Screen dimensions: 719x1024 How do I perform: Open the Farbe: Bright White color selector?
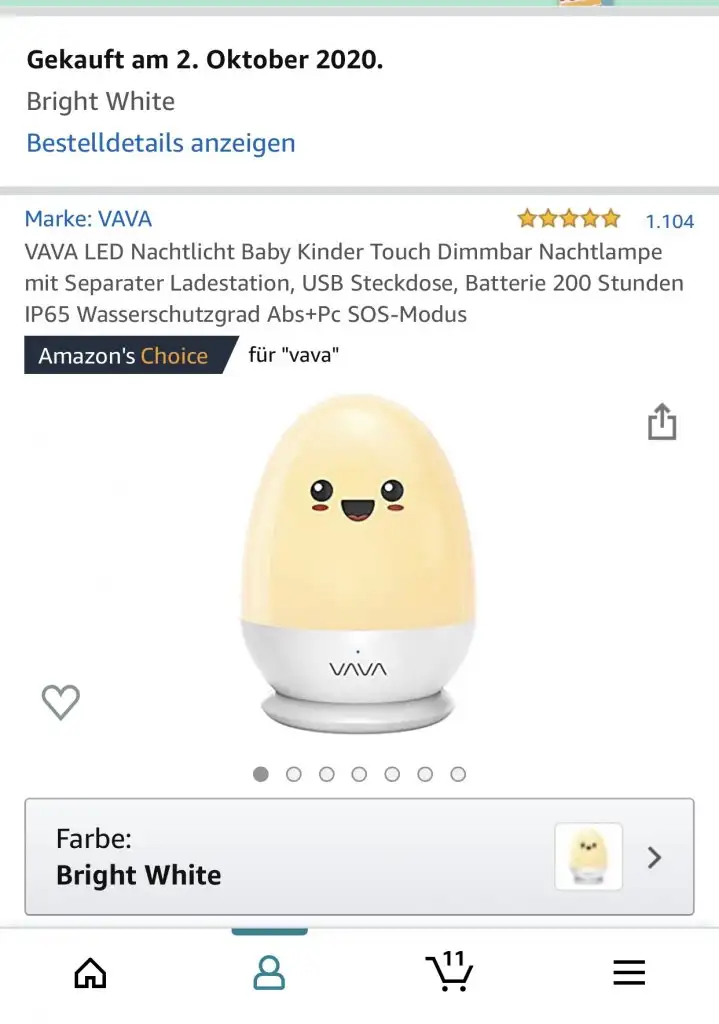coord(359,857)
